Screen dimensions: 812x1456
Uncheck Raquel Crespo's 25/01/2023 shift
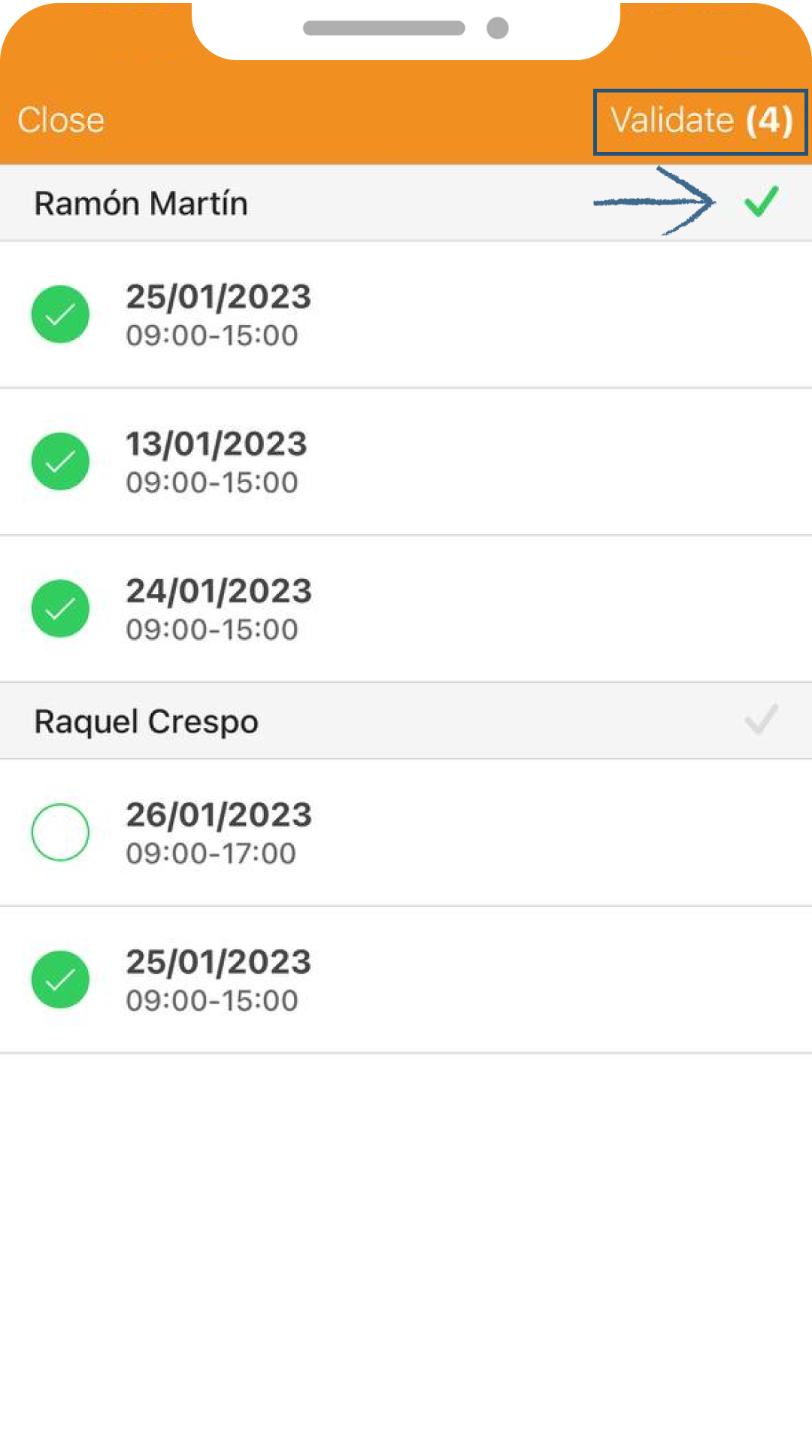(x=60, y=980)
